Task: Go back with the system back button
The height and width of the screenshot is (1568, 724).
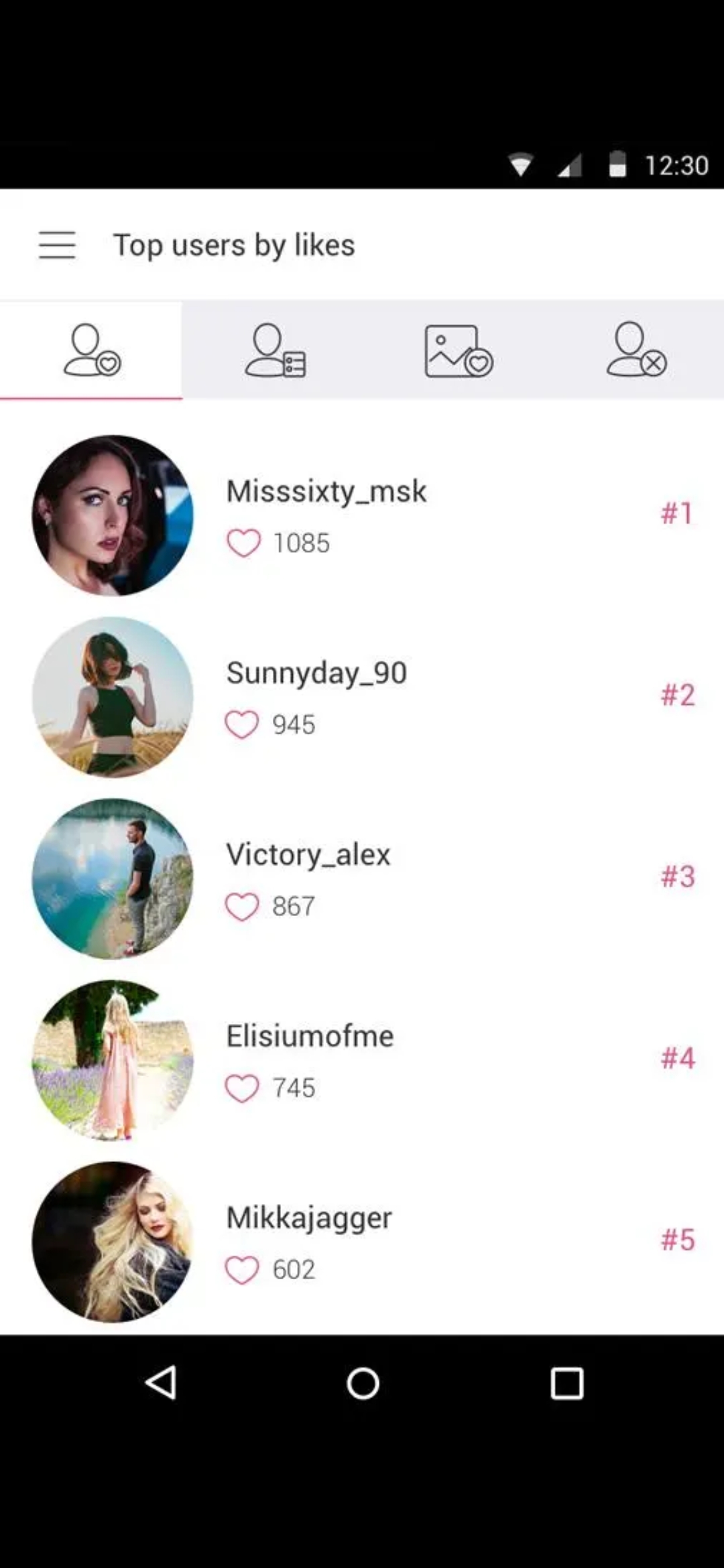Action: tap(161, 1383)
